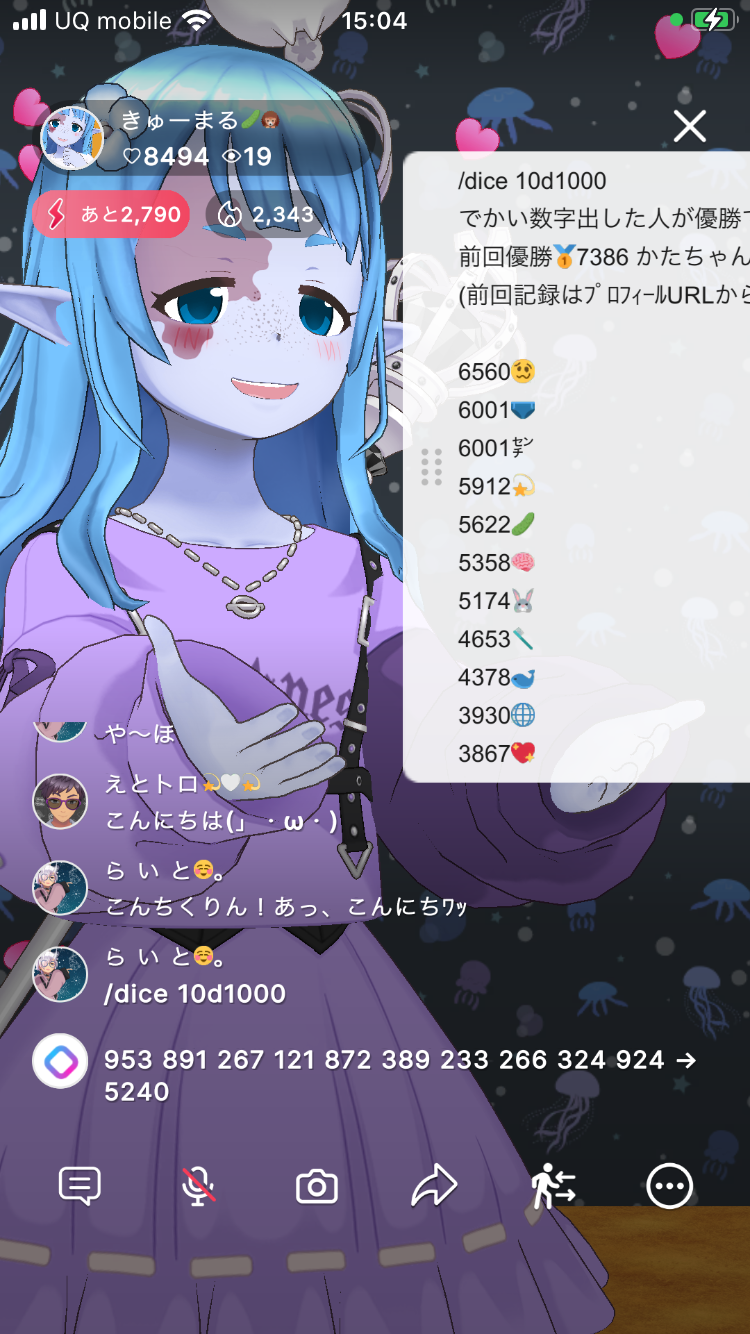
Task: Open the more options ellipsis menu
Action: (669, 1186)
